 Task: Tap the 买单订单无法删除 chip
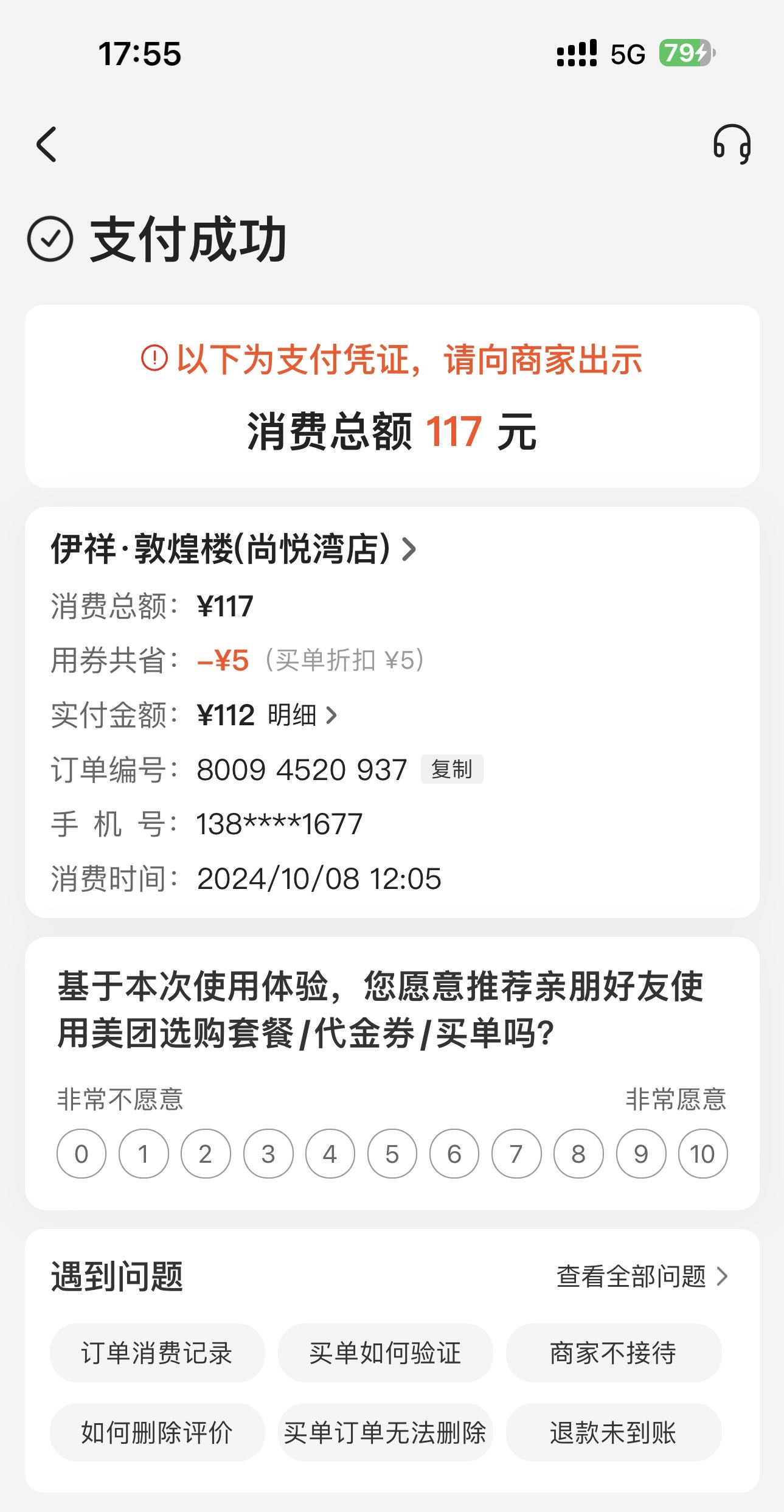pos(385,1432)
